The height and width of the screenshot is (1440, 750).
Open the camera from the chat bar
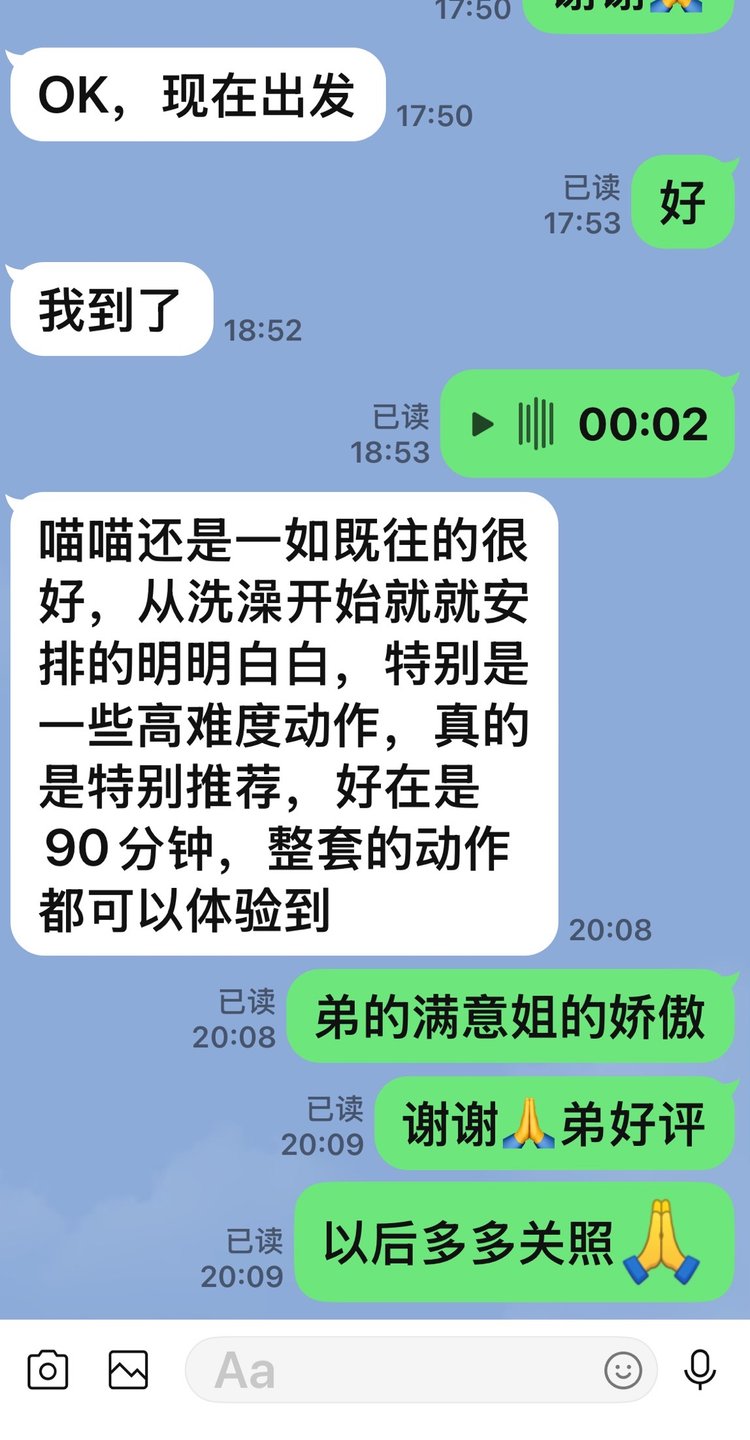click(47, 1369)
